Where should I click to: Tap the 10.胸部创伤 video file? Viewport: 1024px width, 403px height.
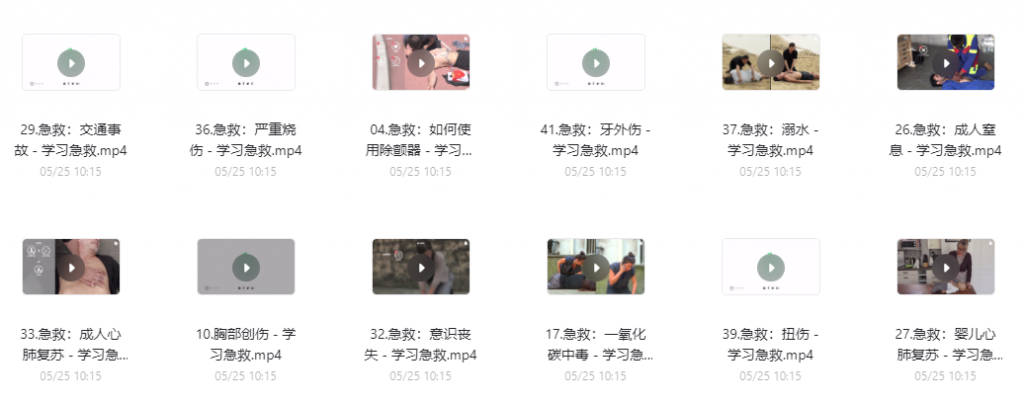point(246,267)
